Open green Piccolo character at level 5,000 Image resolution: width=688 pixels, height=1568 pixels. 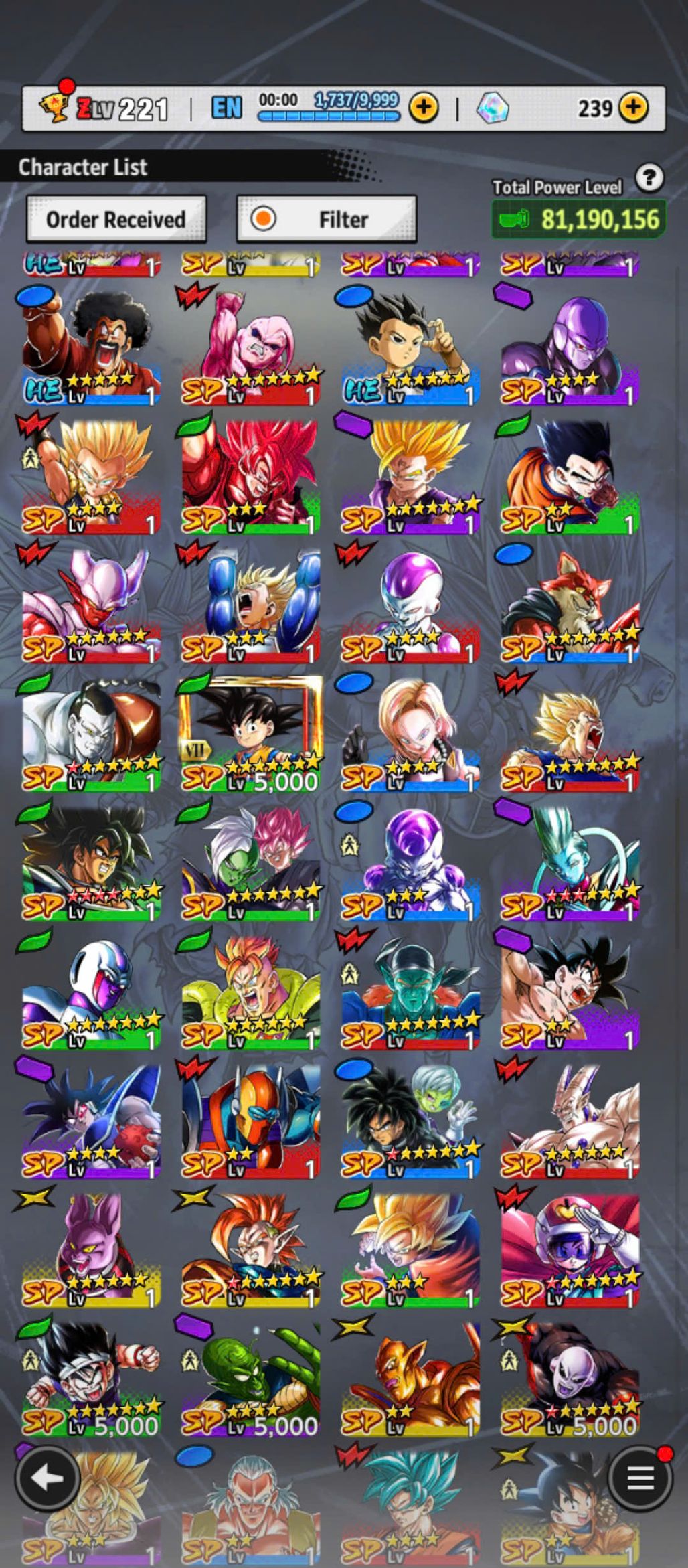click(x=250, y=1379)
